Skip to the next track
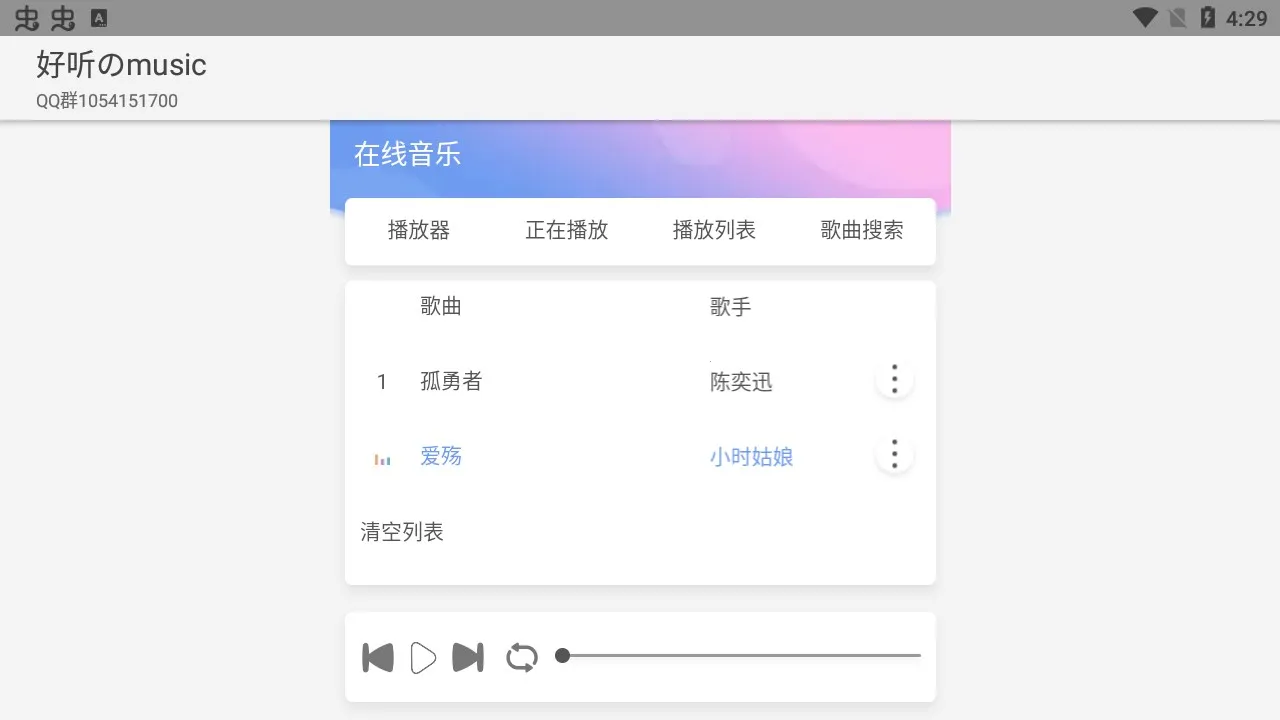The height and width of the screenshot is (720, 1280). (x=468, y=658)
